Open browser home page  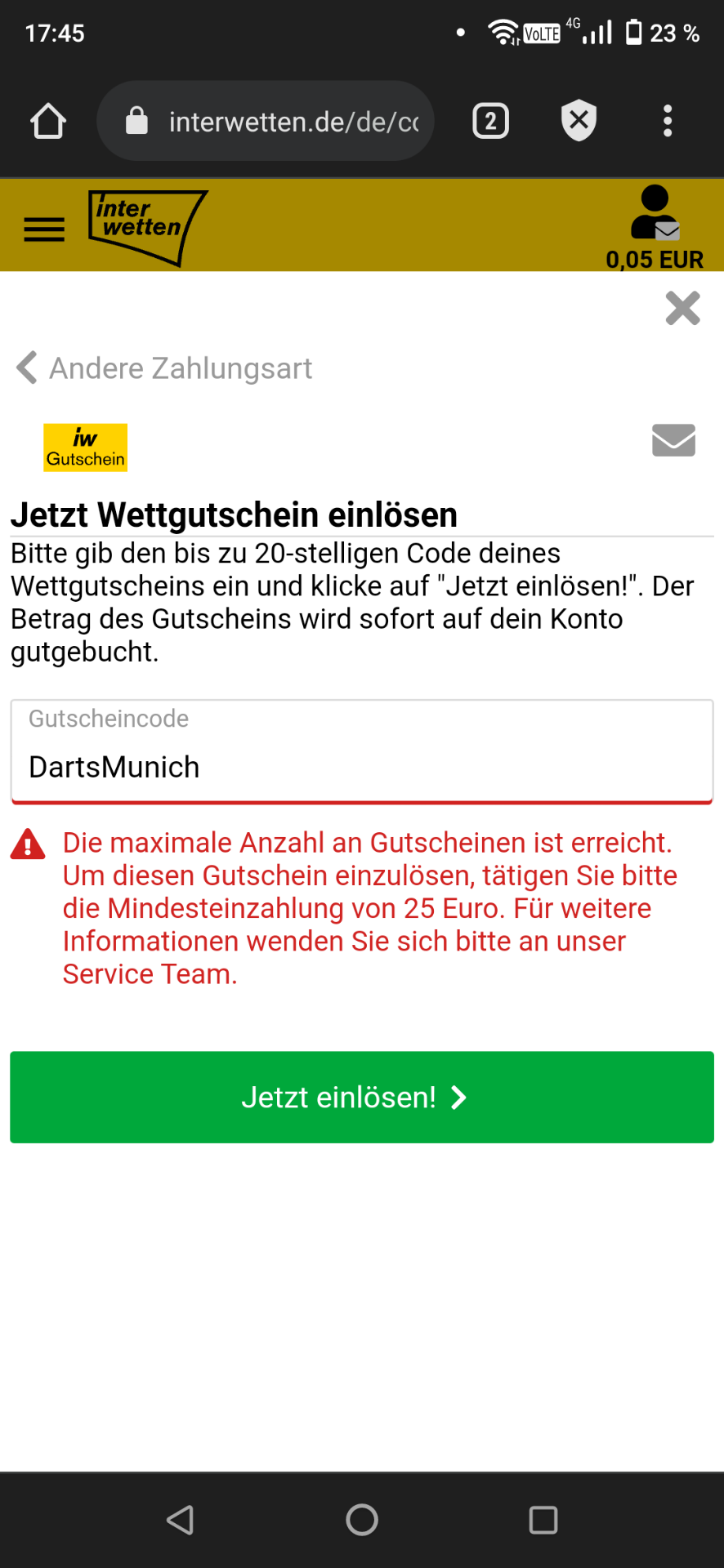coord(48,122)
